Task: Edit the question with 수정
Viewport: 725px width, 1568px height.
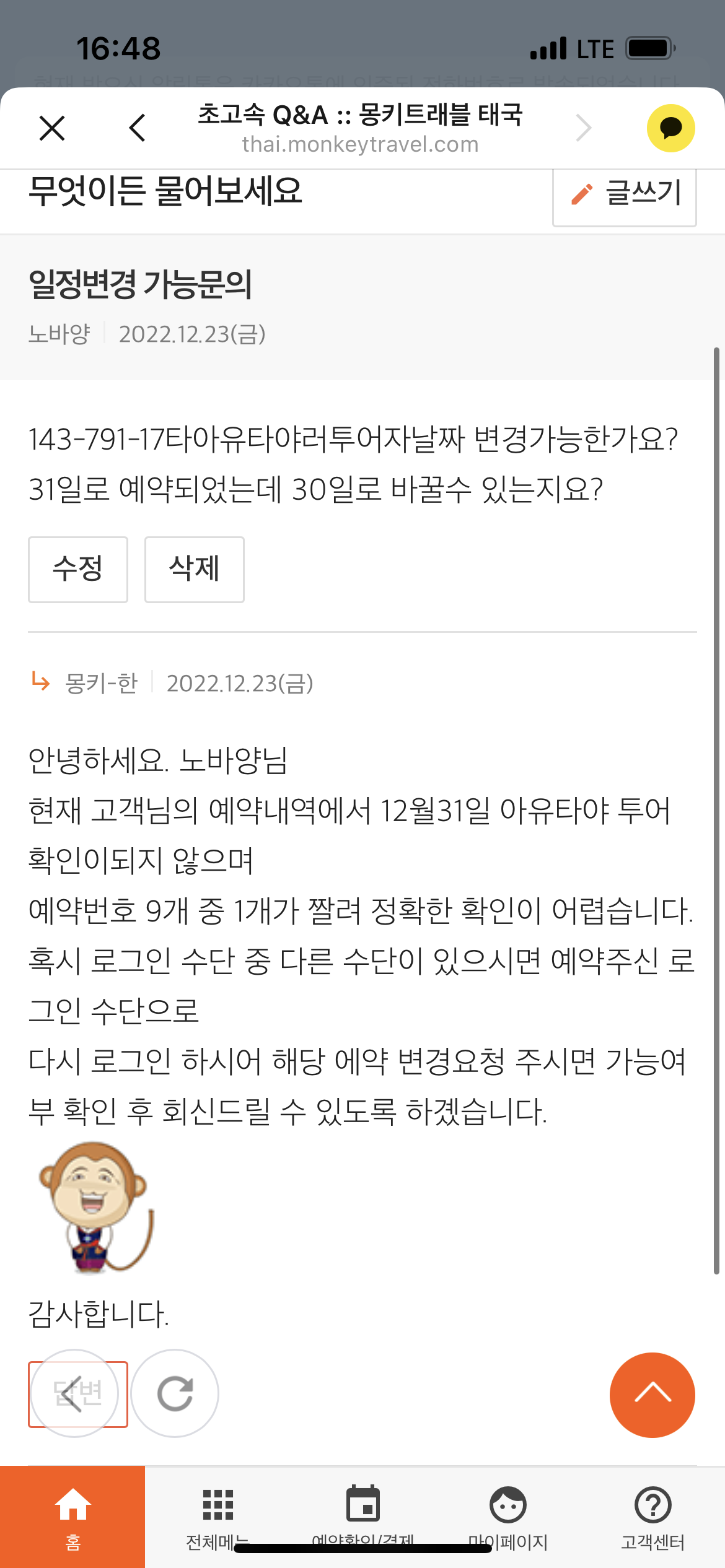Action: point(78,569)
